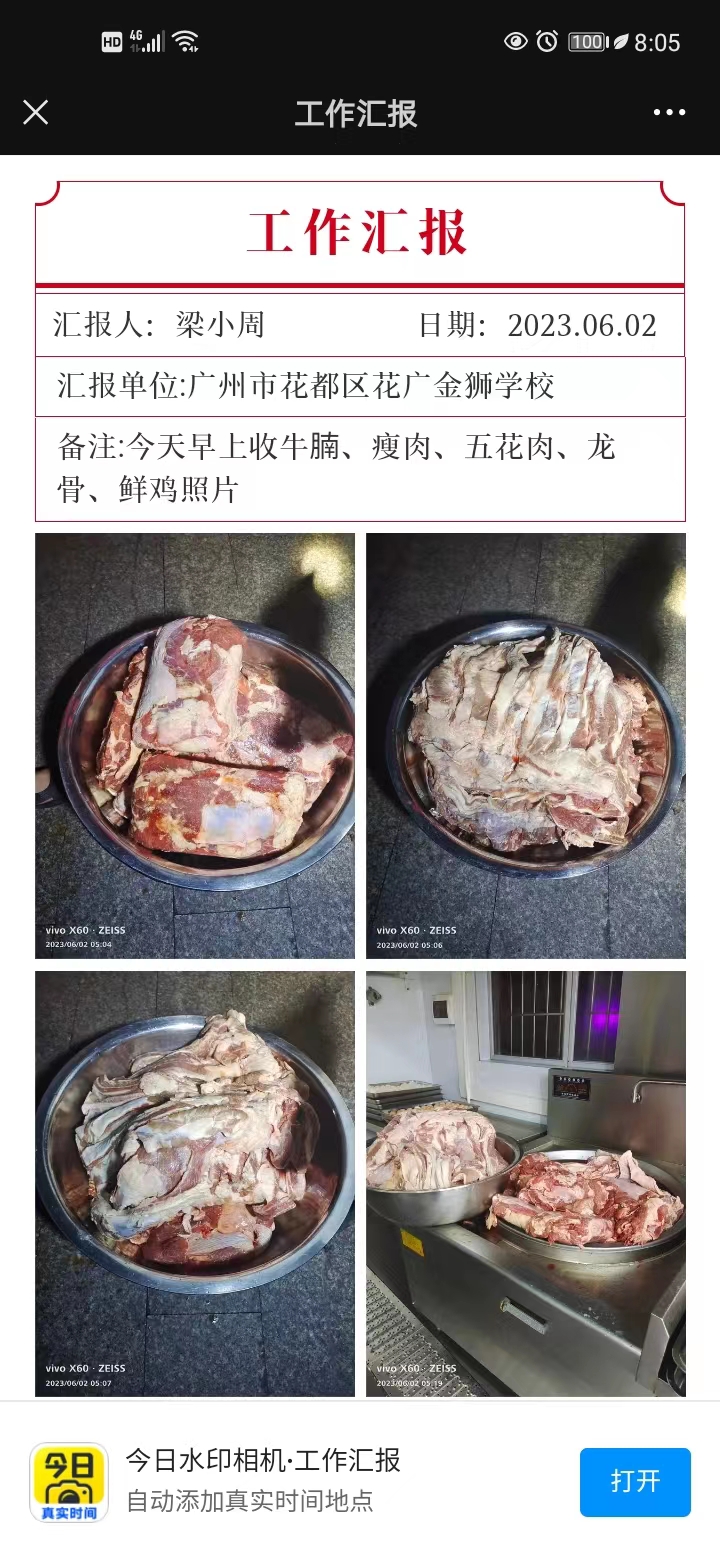
Task: Open the three-dot overflow menu
Action: [669, 112]
